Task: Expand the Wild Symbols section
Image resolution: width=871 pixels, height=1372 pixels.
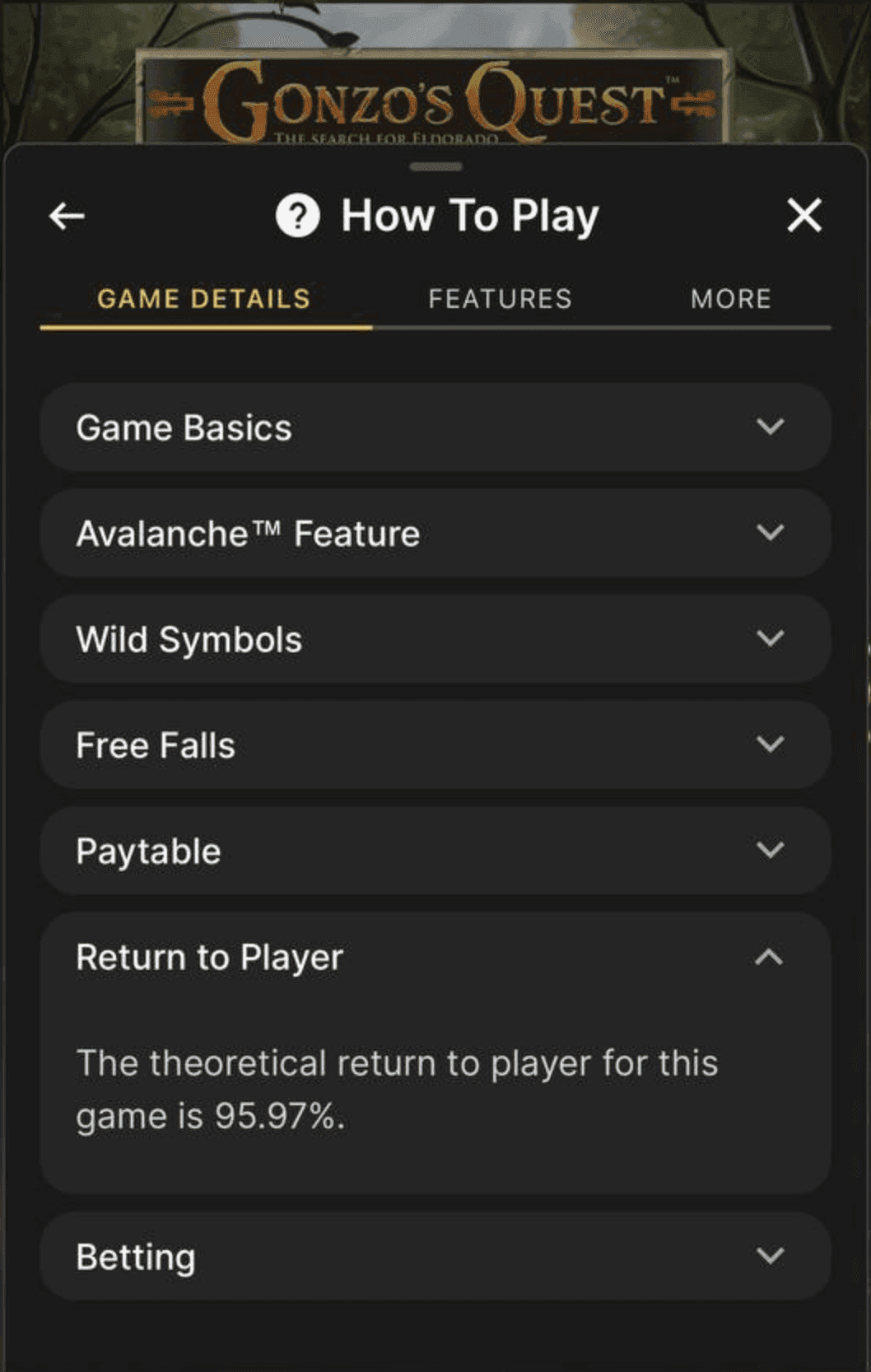Action: [x=435, y=639]
